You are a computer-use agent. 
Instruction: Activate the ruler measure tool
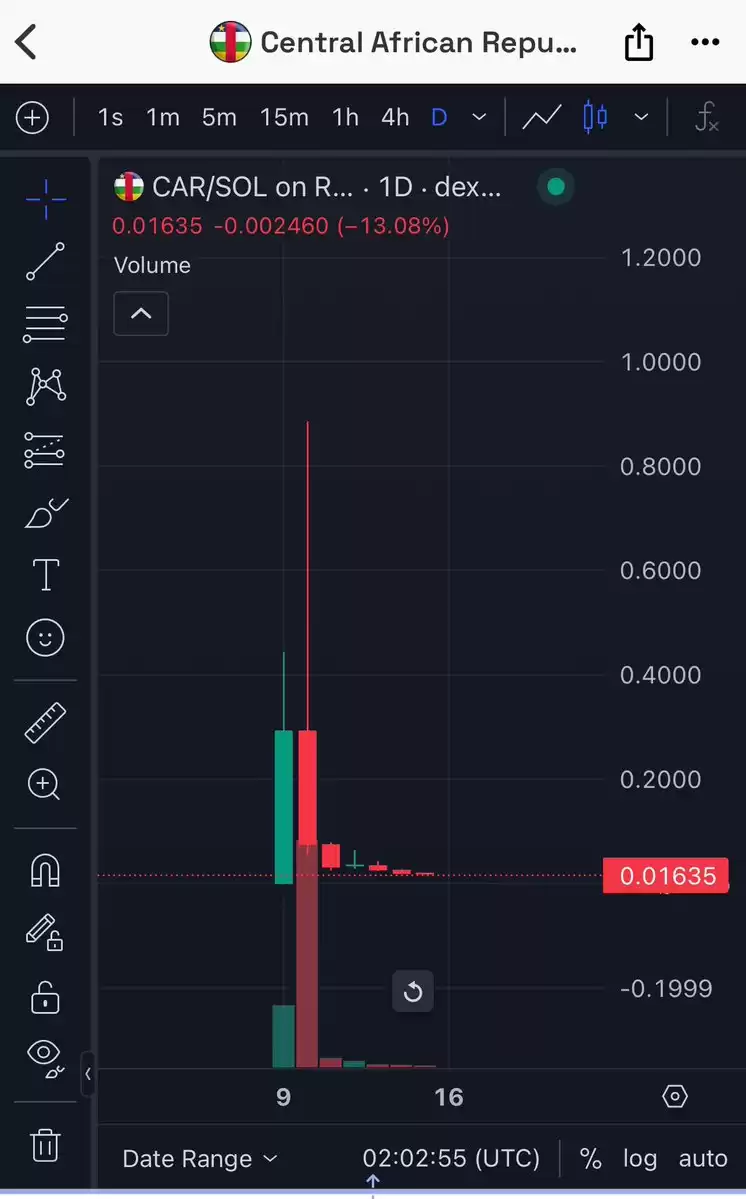coord(45,723)
